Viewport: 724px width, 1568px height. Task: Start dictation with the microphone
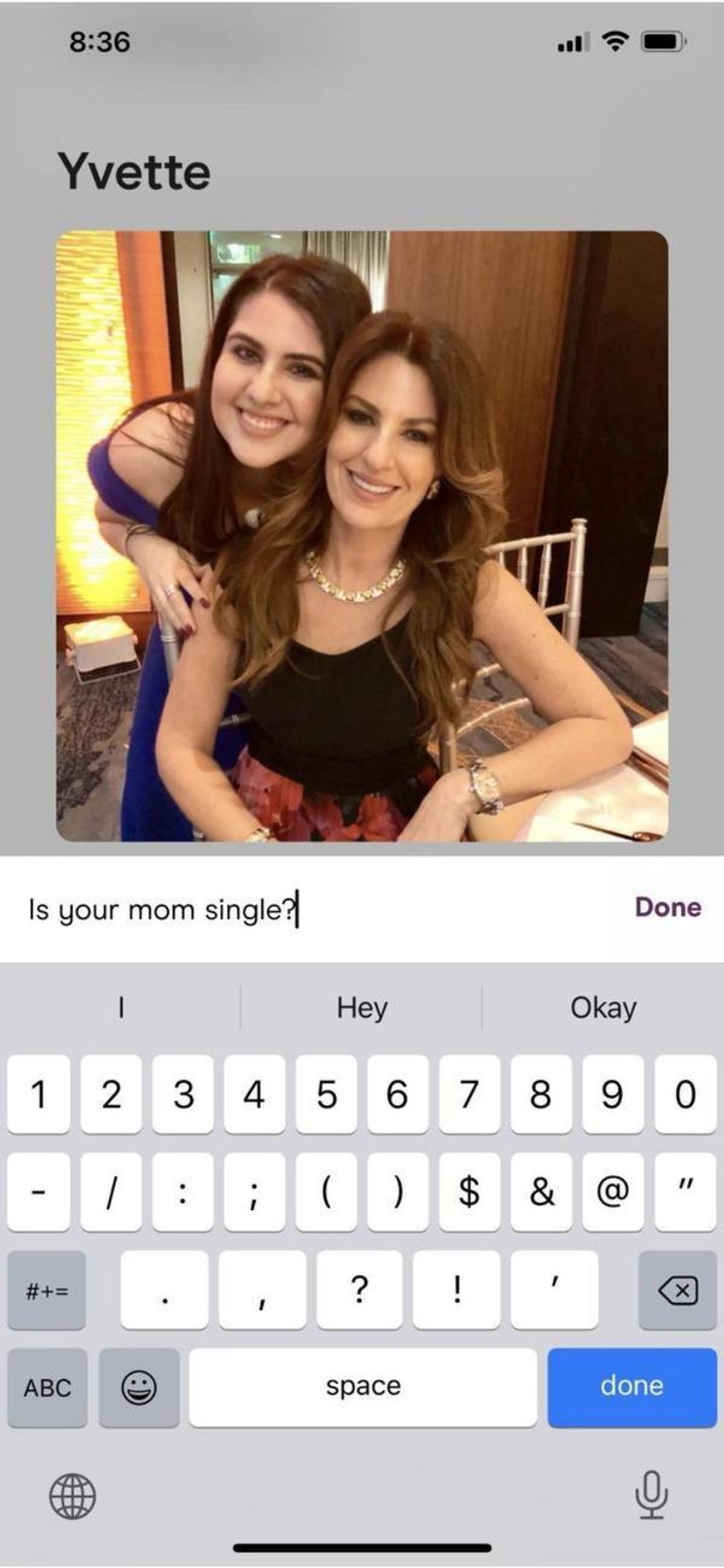[651, 1496]
